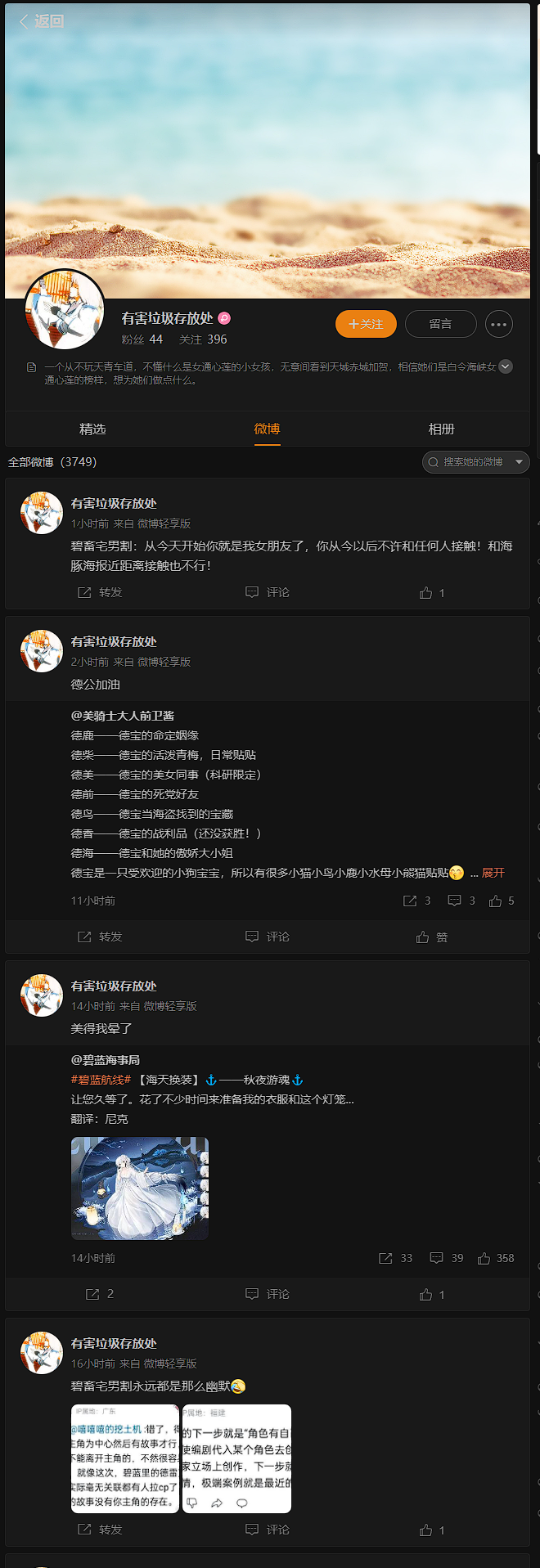View the 碧蓝海事局 skin artwork image
The image size is (540, 1568).
(140, 1188)
